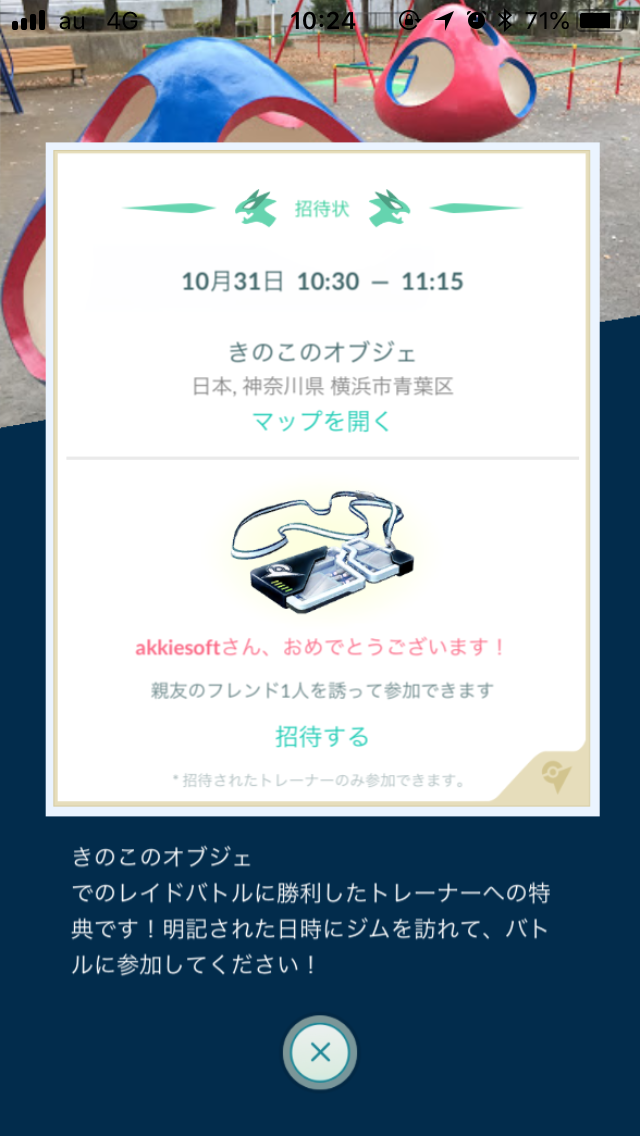Close the EX Raid pass screen

[x=320, y=1052]
